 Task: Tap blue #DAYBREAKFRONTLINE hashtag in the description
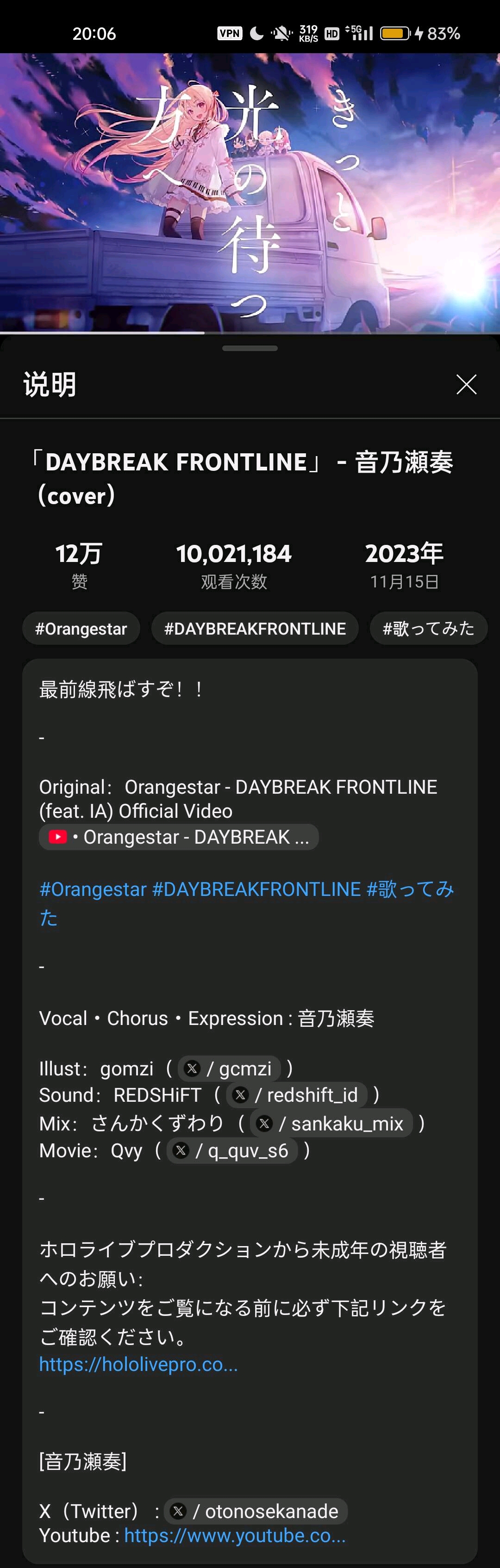pyautogui.click(x=256, y=889)
